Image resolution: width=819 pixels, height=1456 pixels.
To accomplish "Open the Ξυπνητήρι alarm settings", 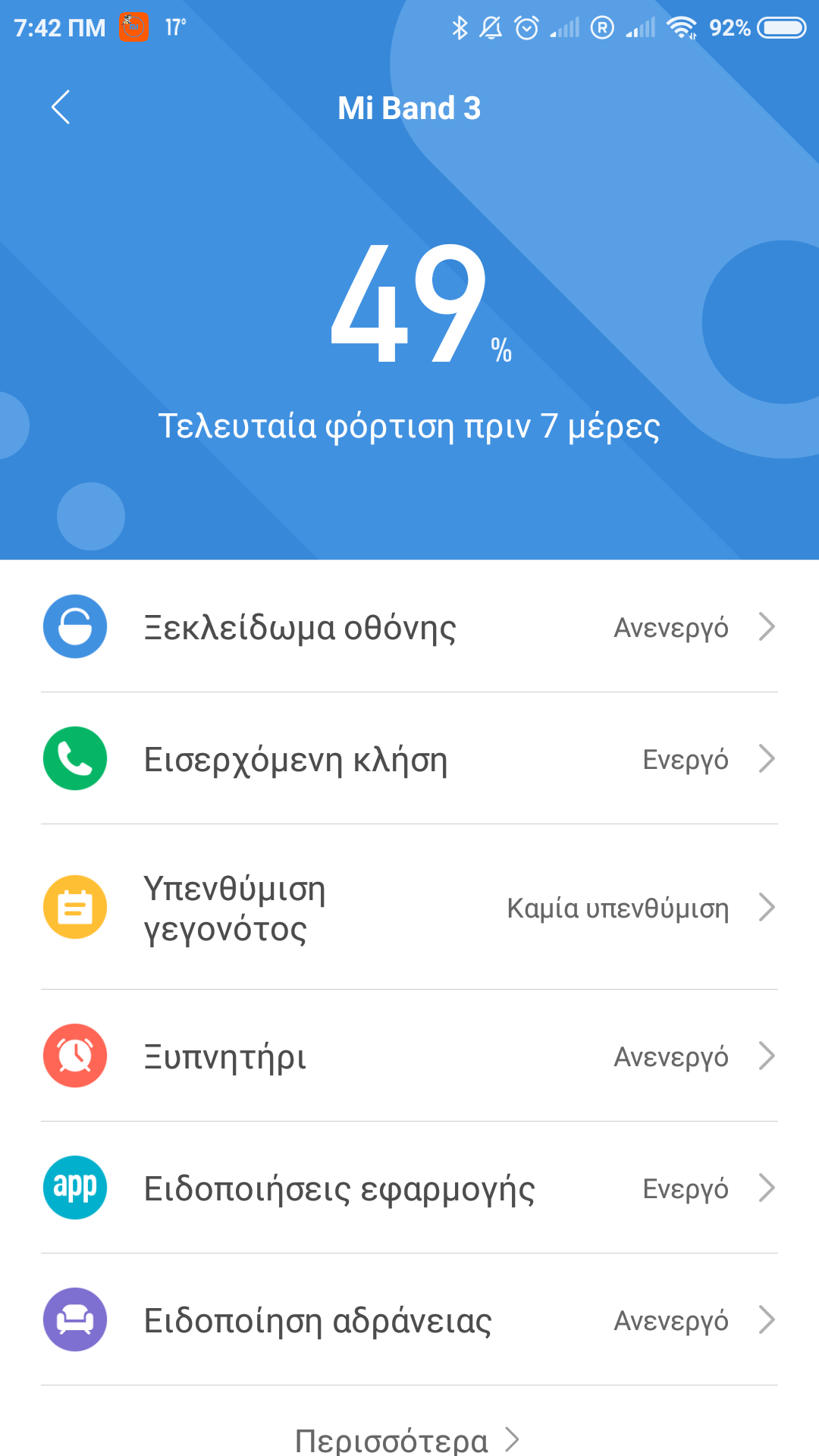I will coord(409,1056).
